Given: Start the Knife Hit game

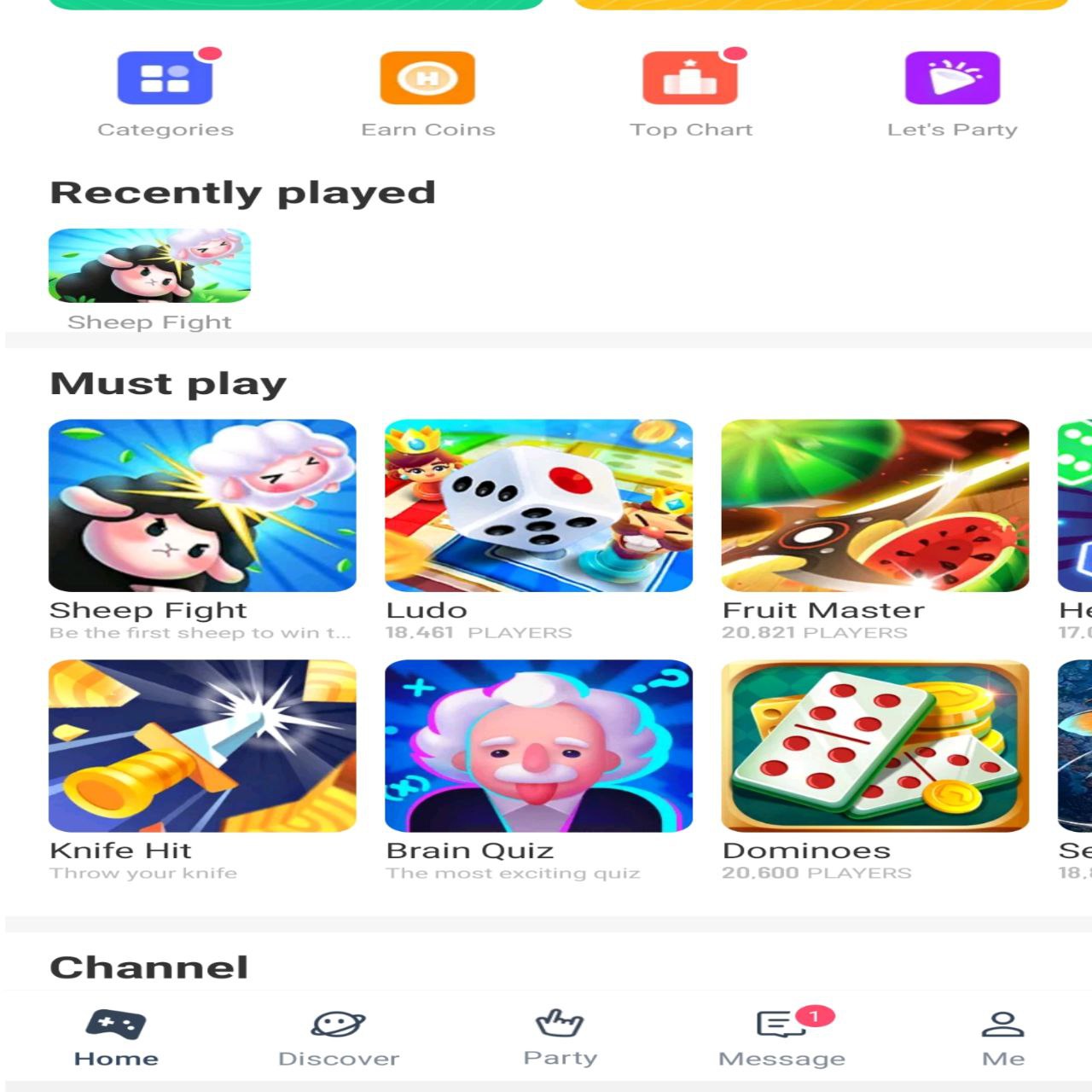Looking at the screenshot, I should (202, 746).
